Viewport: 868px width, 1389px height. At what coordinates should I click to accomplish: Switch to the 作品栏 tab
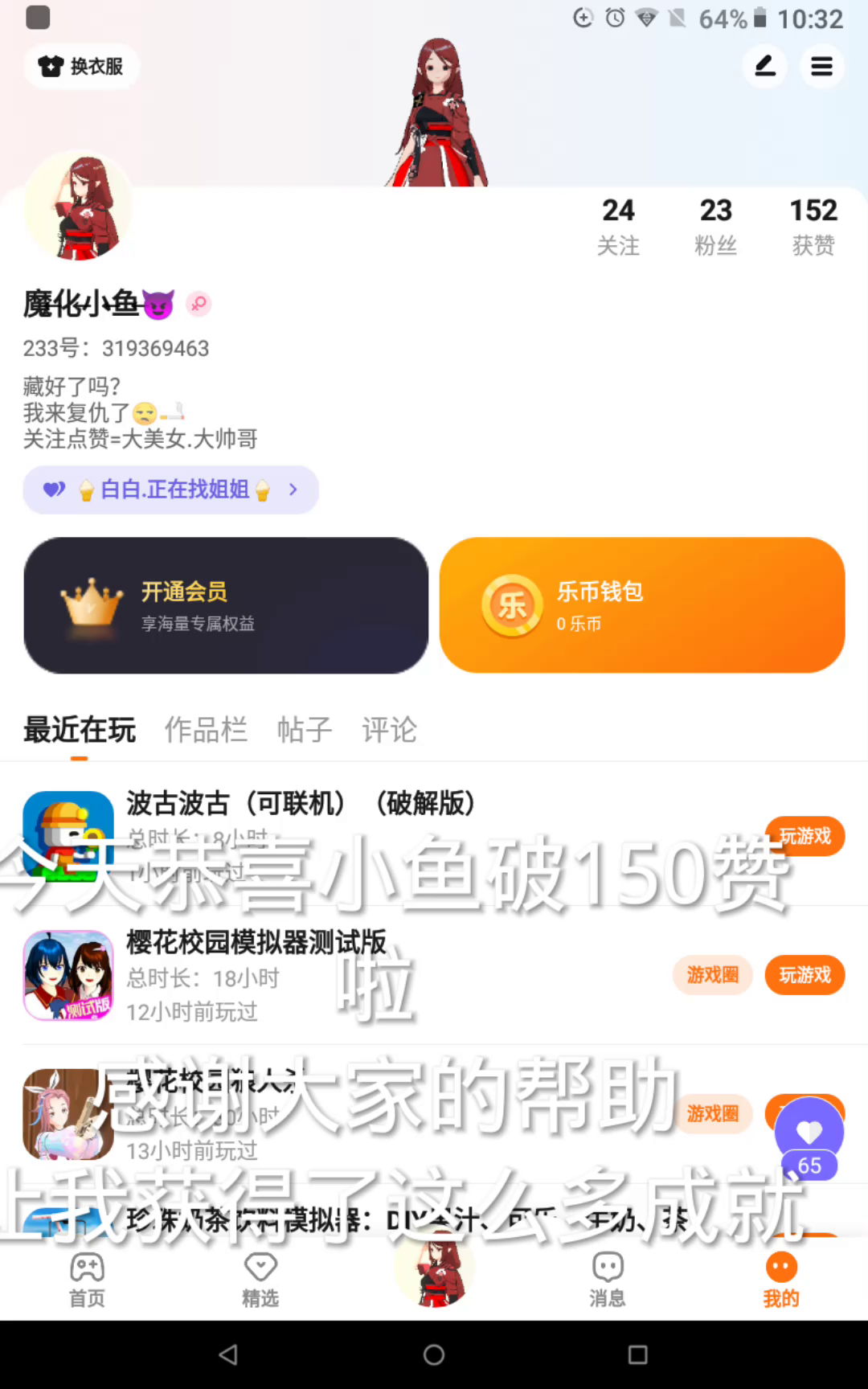206,730
